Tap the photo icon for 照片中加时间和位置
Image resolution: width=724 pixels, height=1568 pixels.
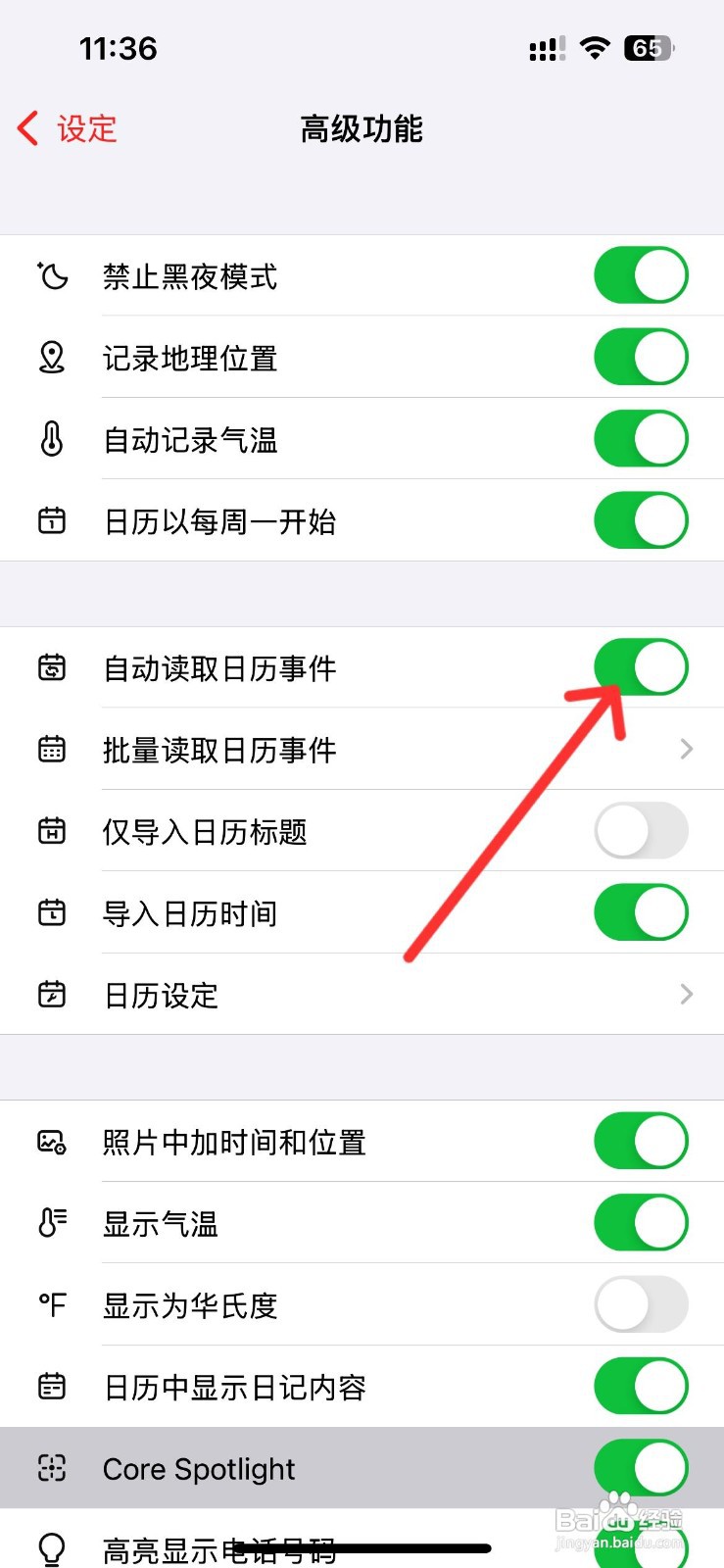(52, 1141)
